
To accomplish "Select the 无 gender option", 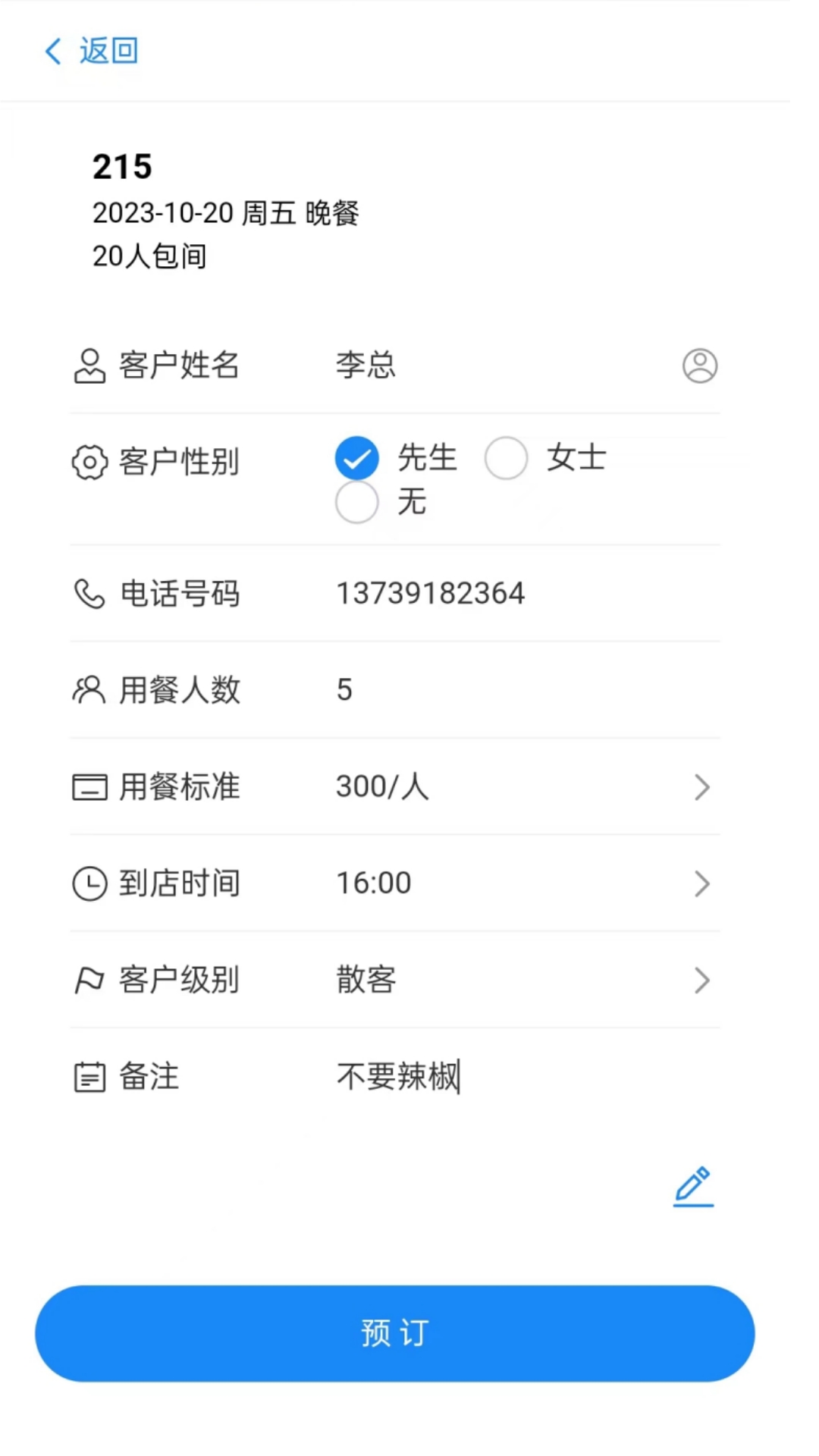I will pos(356,502).
